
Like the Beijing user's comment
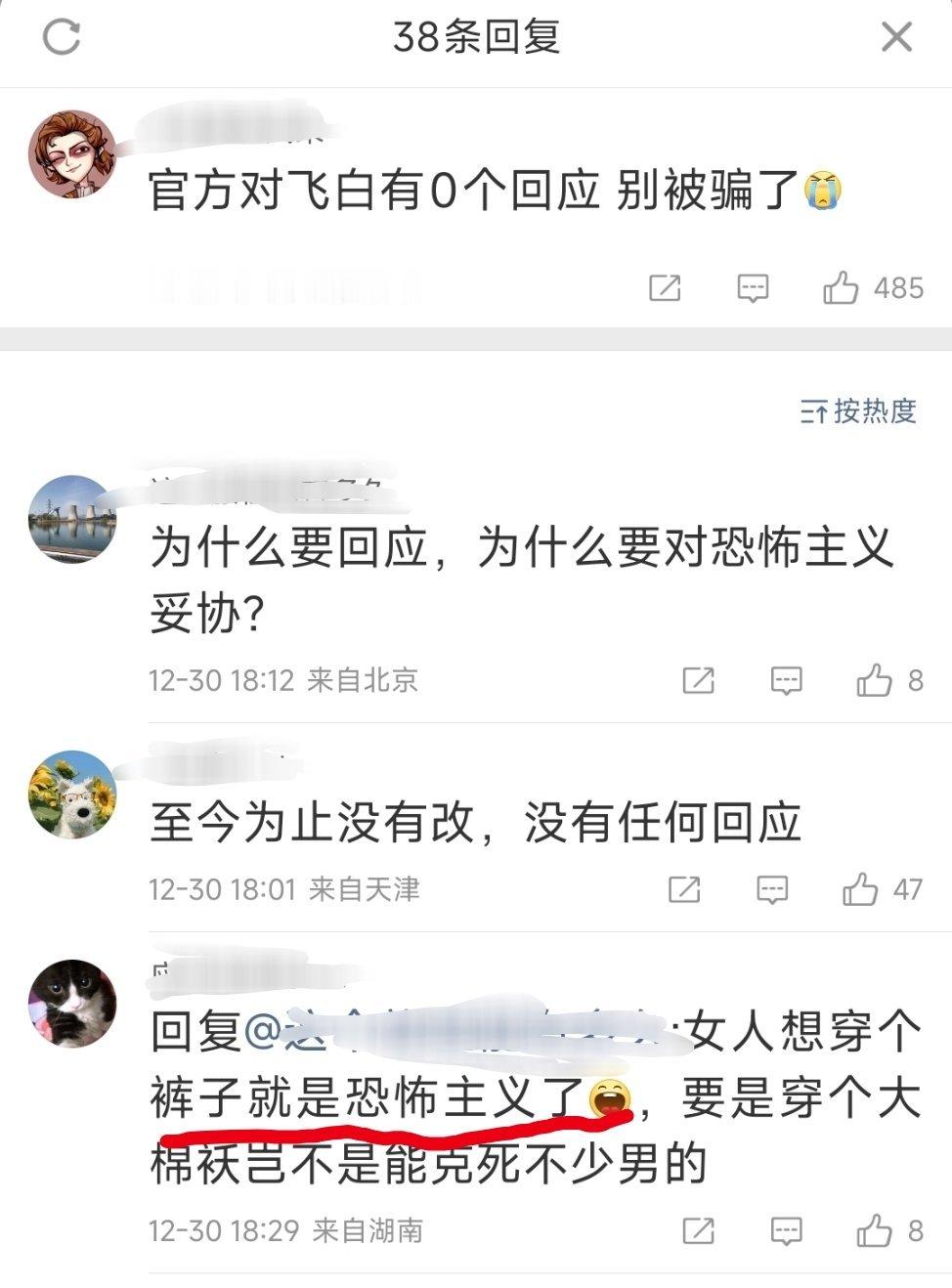[x=877, y=680]
